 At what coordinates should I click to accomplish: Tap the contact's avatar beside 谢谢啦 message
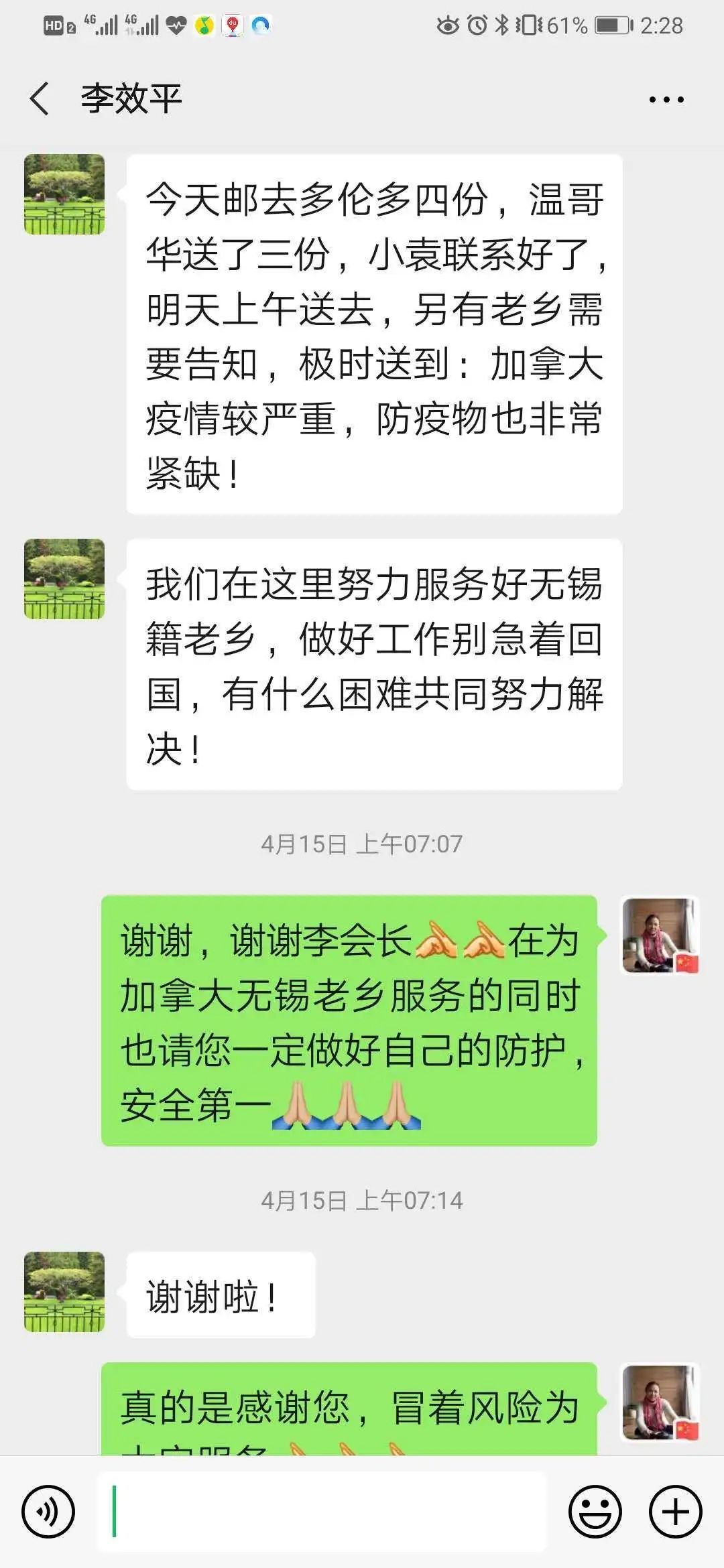point(64,1292)
